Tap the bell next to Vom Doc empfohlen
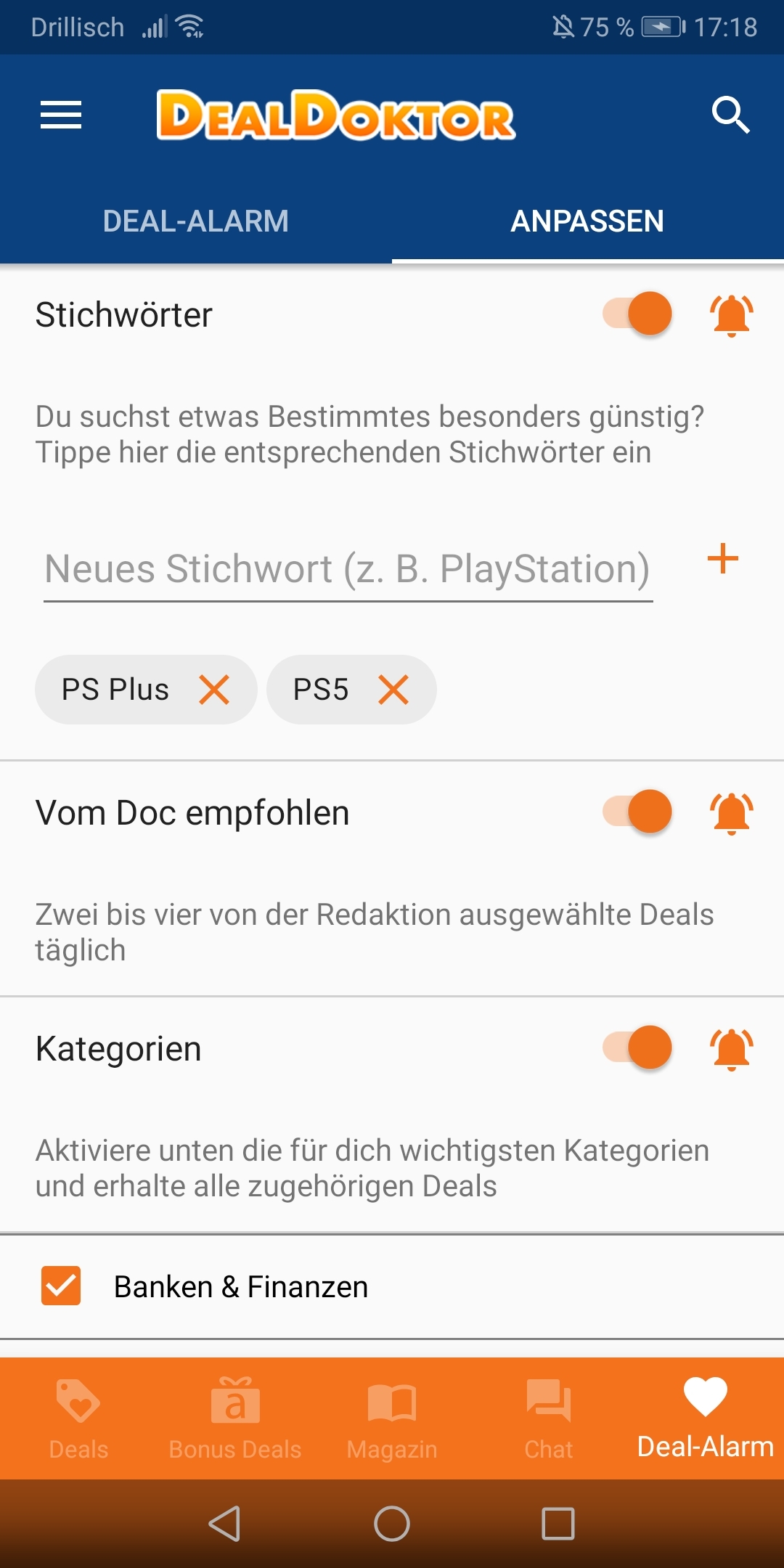784x1568 pixels. pyautogui.click(x=732, y=813)
